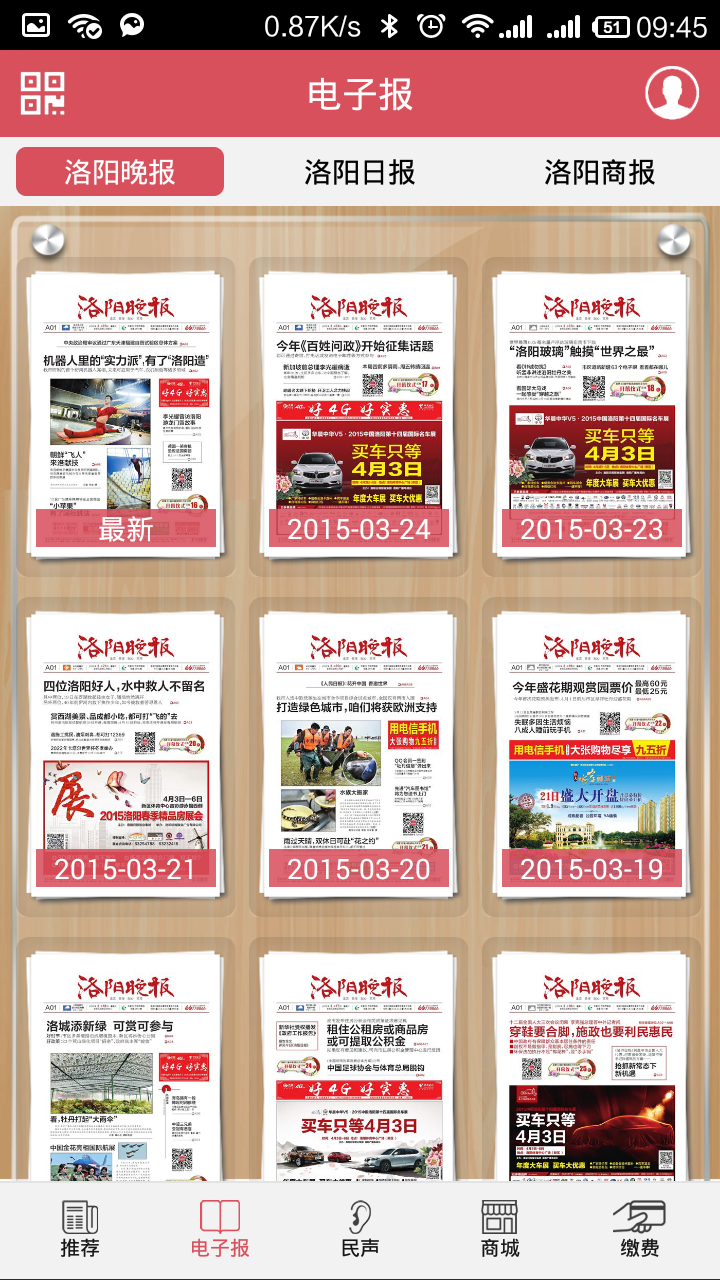Viewport: 720px width, 1280px height.
Task: Switch to the 民声 tab
Action: [x=360, y=1230]
